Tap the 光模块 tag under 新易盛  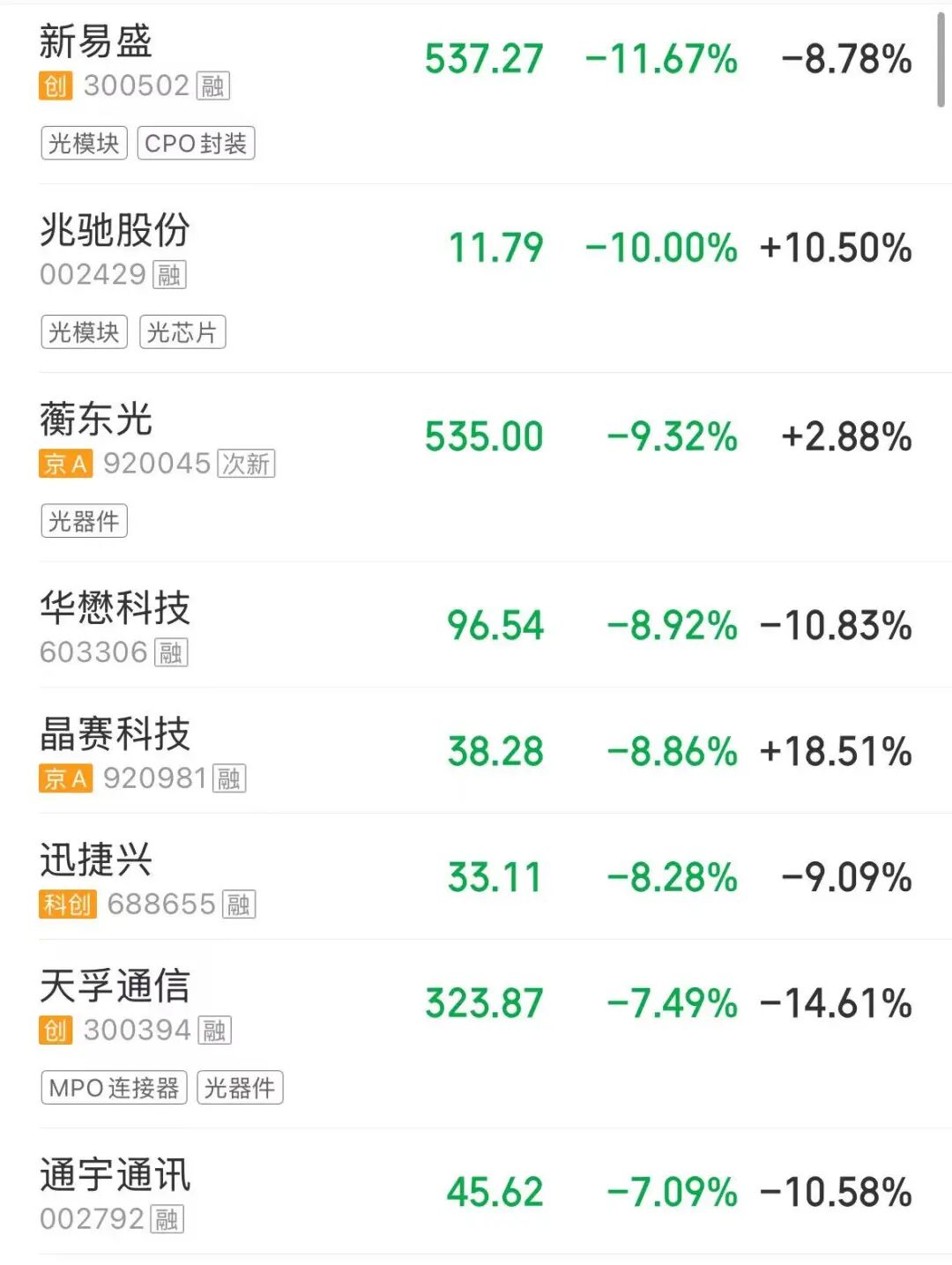tap(84, 144)
